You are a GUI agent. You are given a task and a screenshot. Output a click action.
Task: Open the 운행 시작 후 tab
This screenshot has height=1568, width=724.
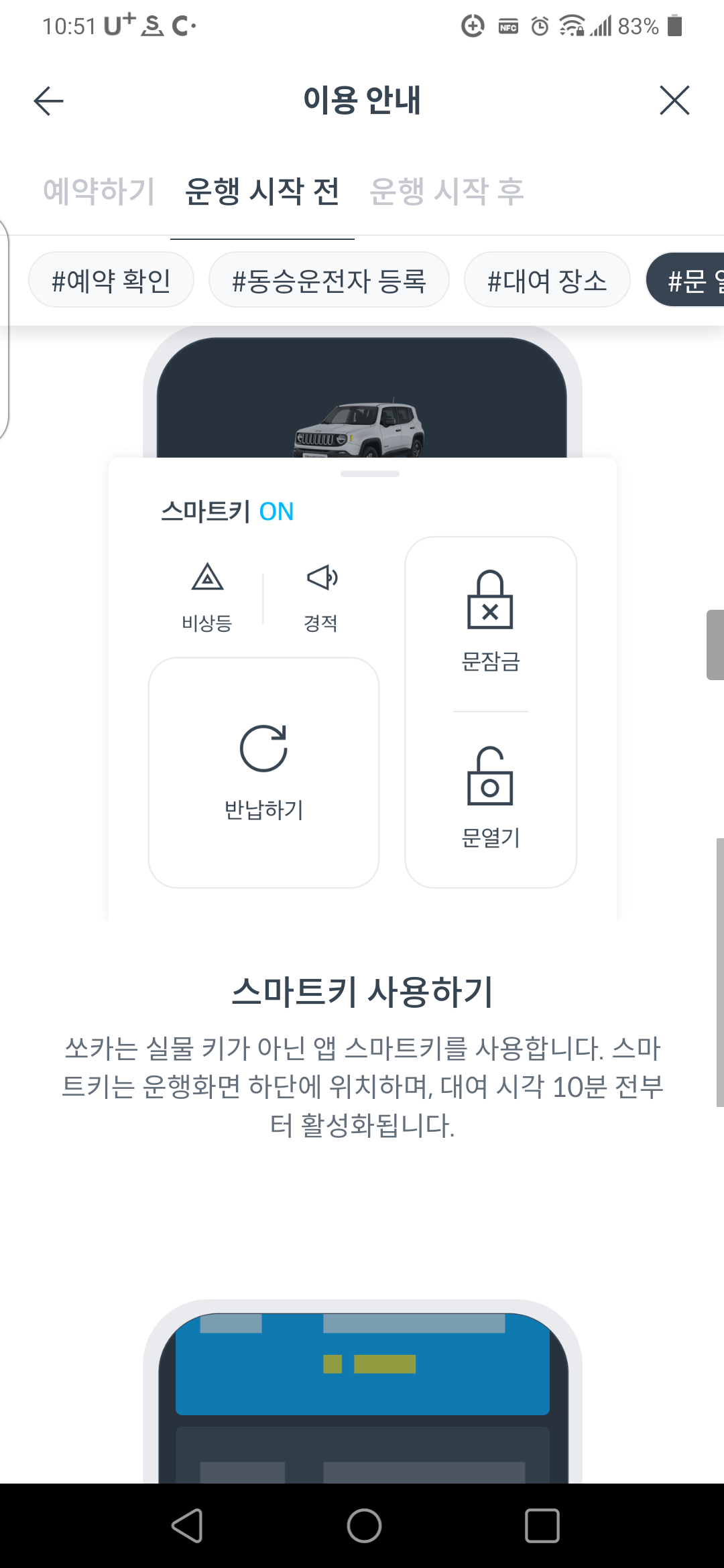(444, 190)
